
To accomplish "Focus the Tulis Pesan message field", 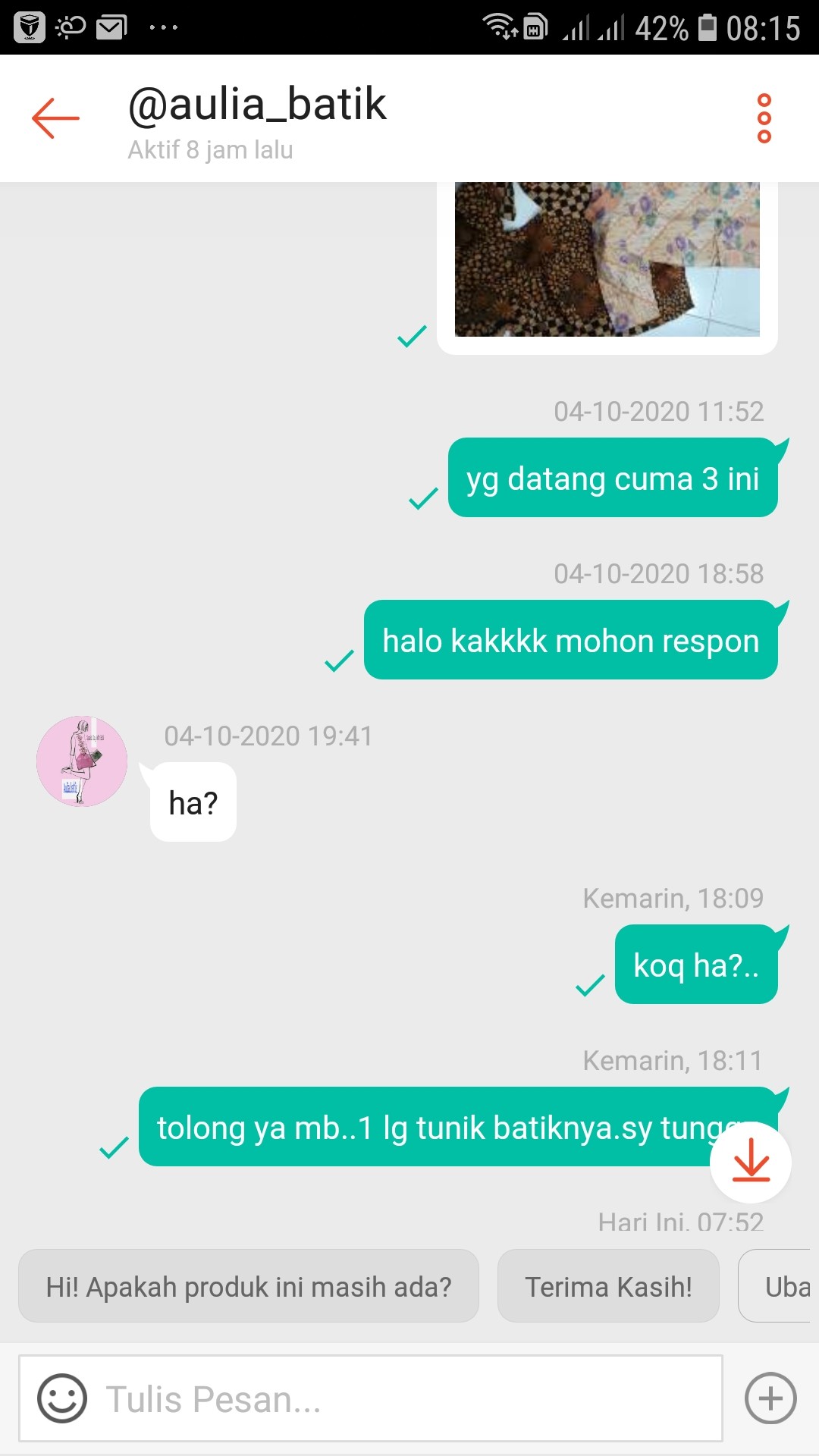I will tap(371, 1398).
